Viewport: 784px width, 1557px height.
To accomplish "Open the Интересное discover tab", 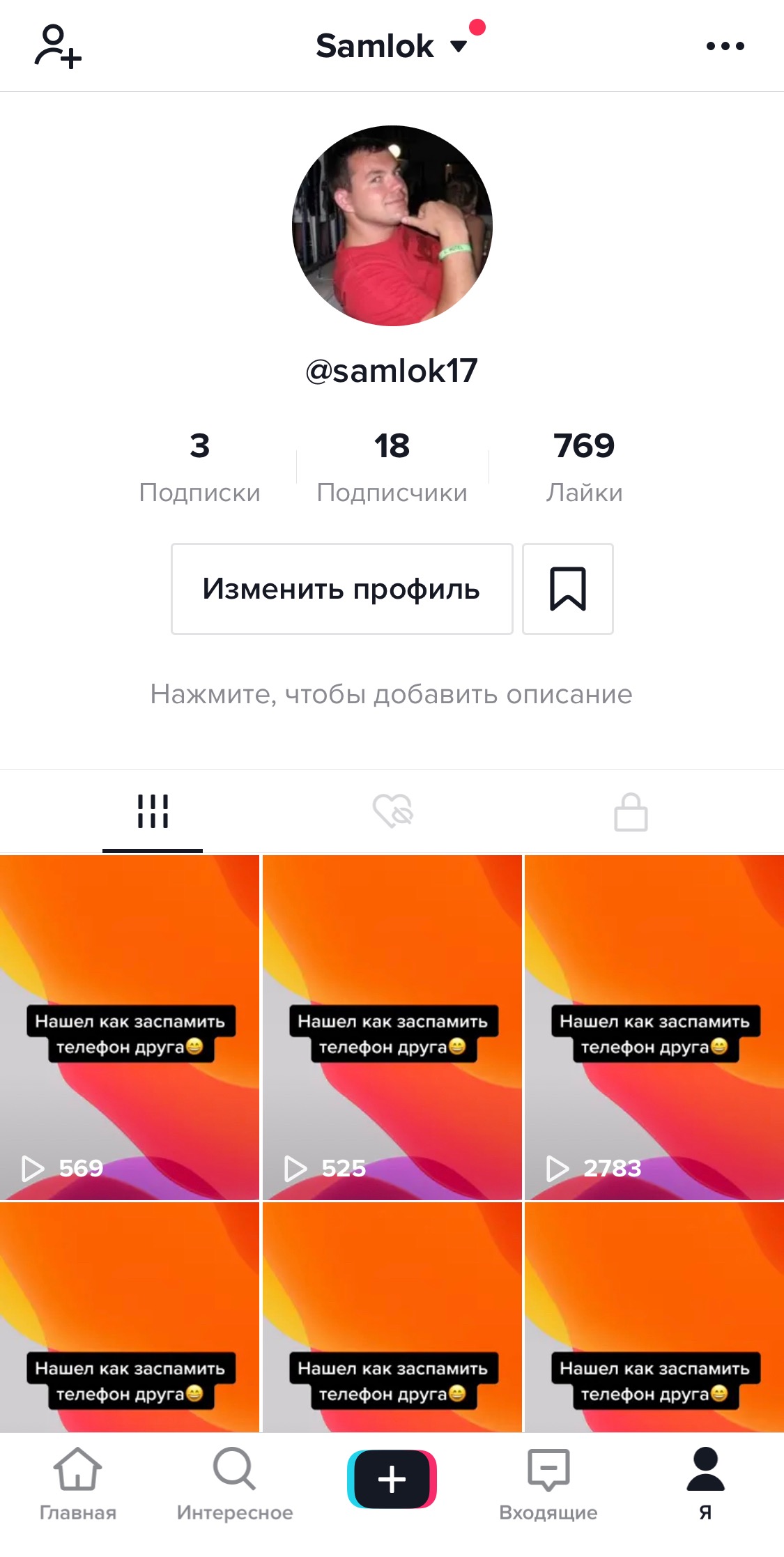I will tap(235, 1483).
